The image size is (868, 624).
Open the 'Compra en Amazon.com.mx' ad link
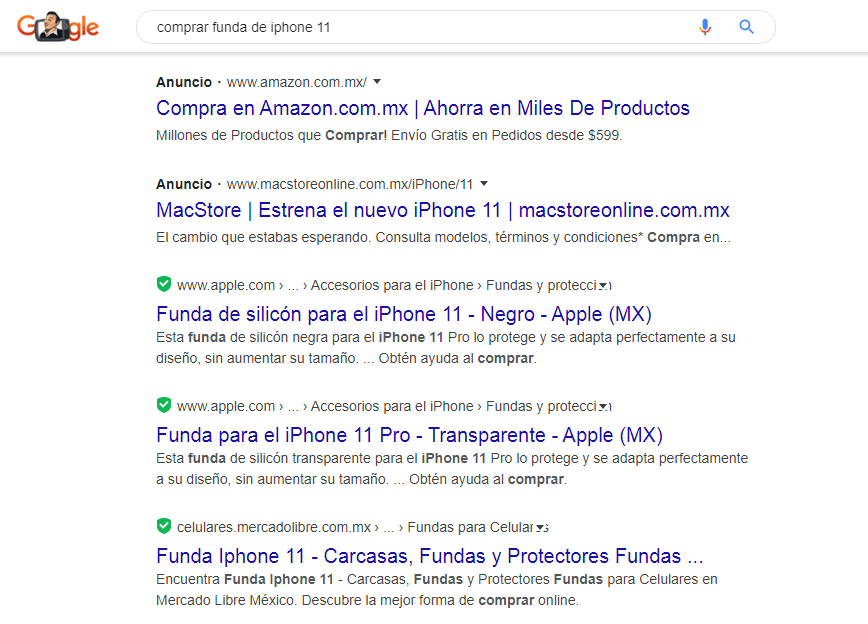click(423, 108)
